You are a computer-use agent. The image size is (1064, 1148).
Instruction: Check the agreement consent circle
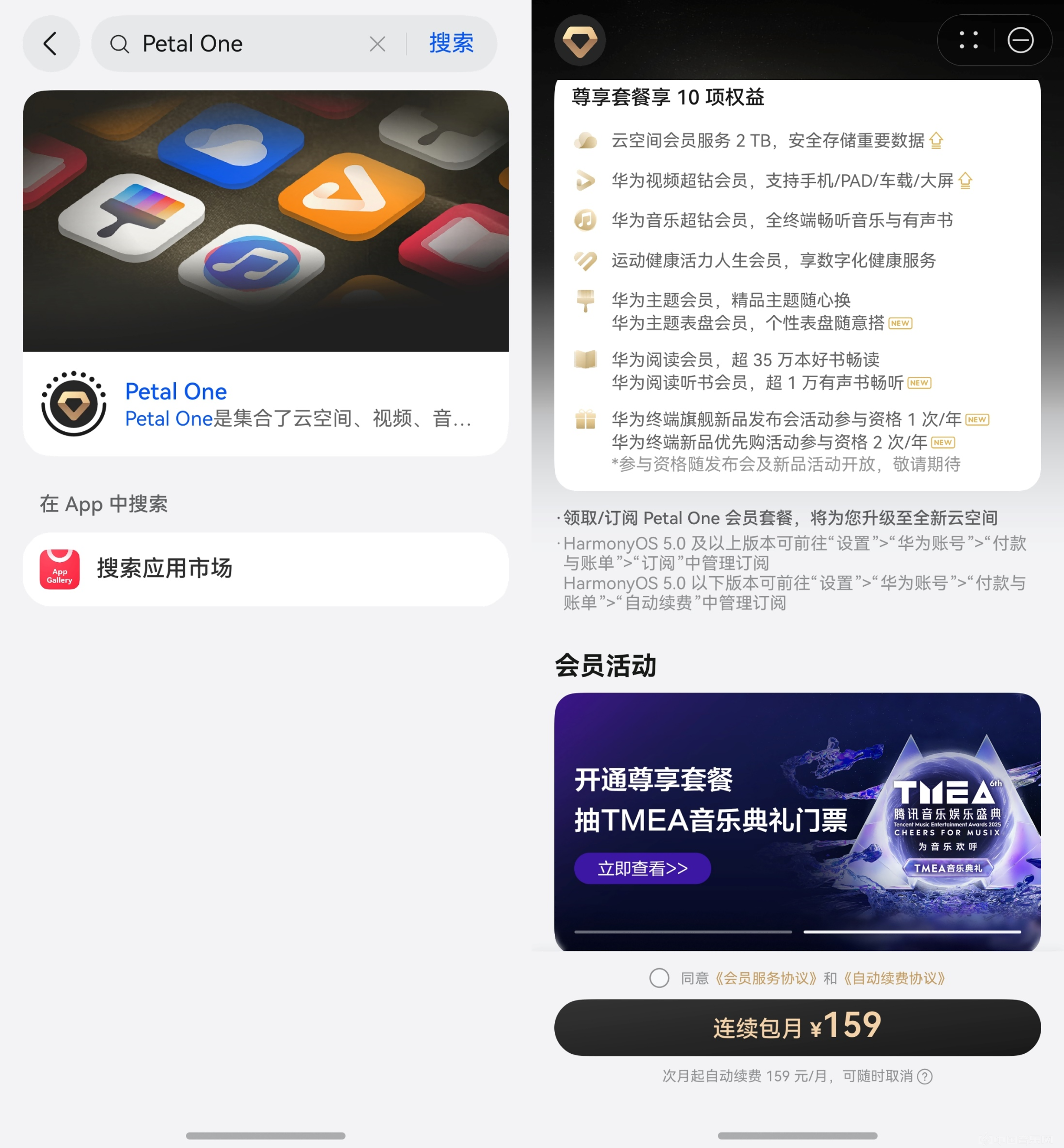[659, 978]
